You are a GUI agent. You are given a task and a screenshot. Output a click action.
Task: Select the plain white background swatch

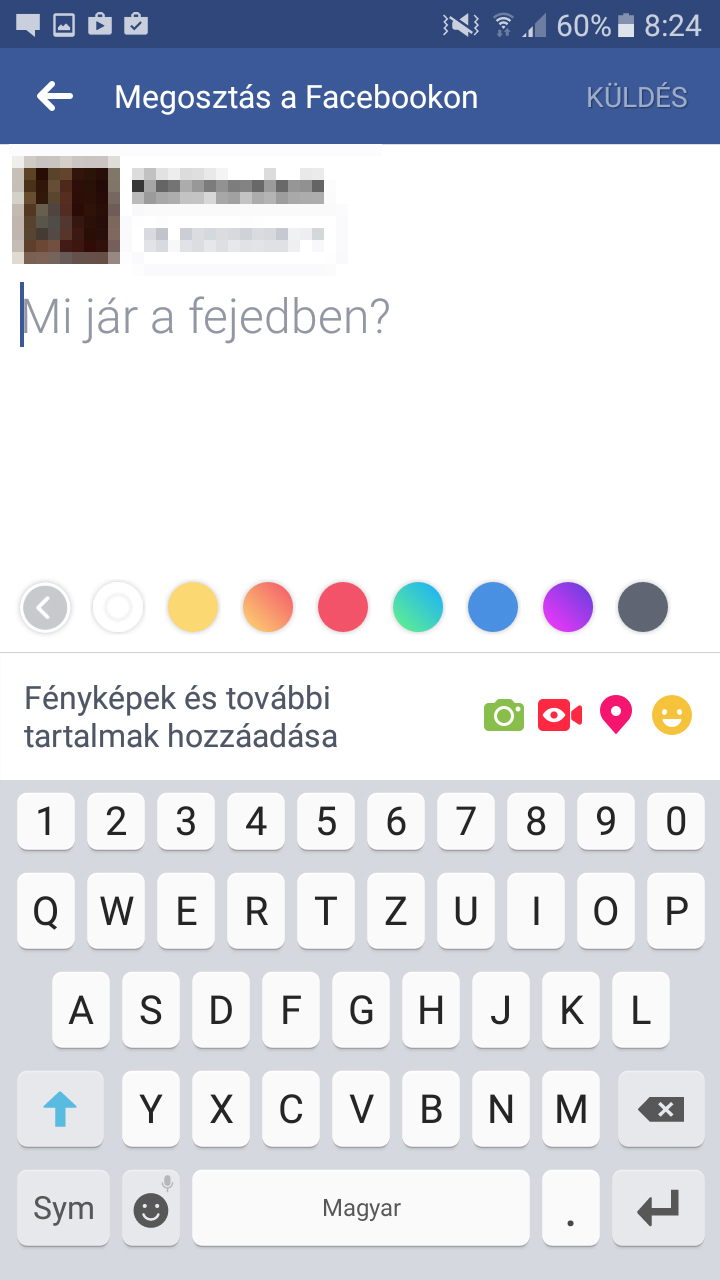pyautogui.click(x=118, y=607)
